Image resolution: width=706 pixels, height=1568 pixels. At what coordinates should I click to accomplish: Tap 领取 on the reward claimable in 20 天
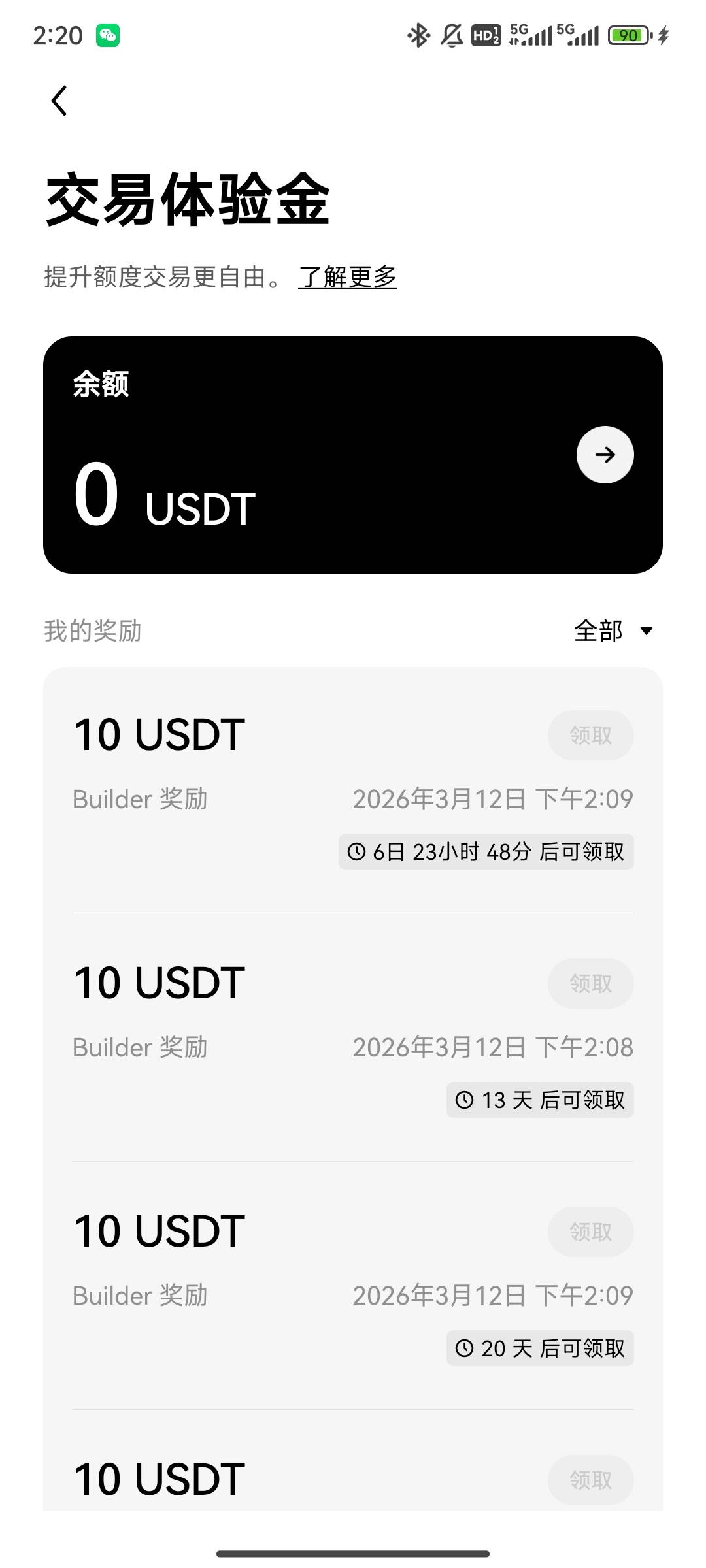590,1232
